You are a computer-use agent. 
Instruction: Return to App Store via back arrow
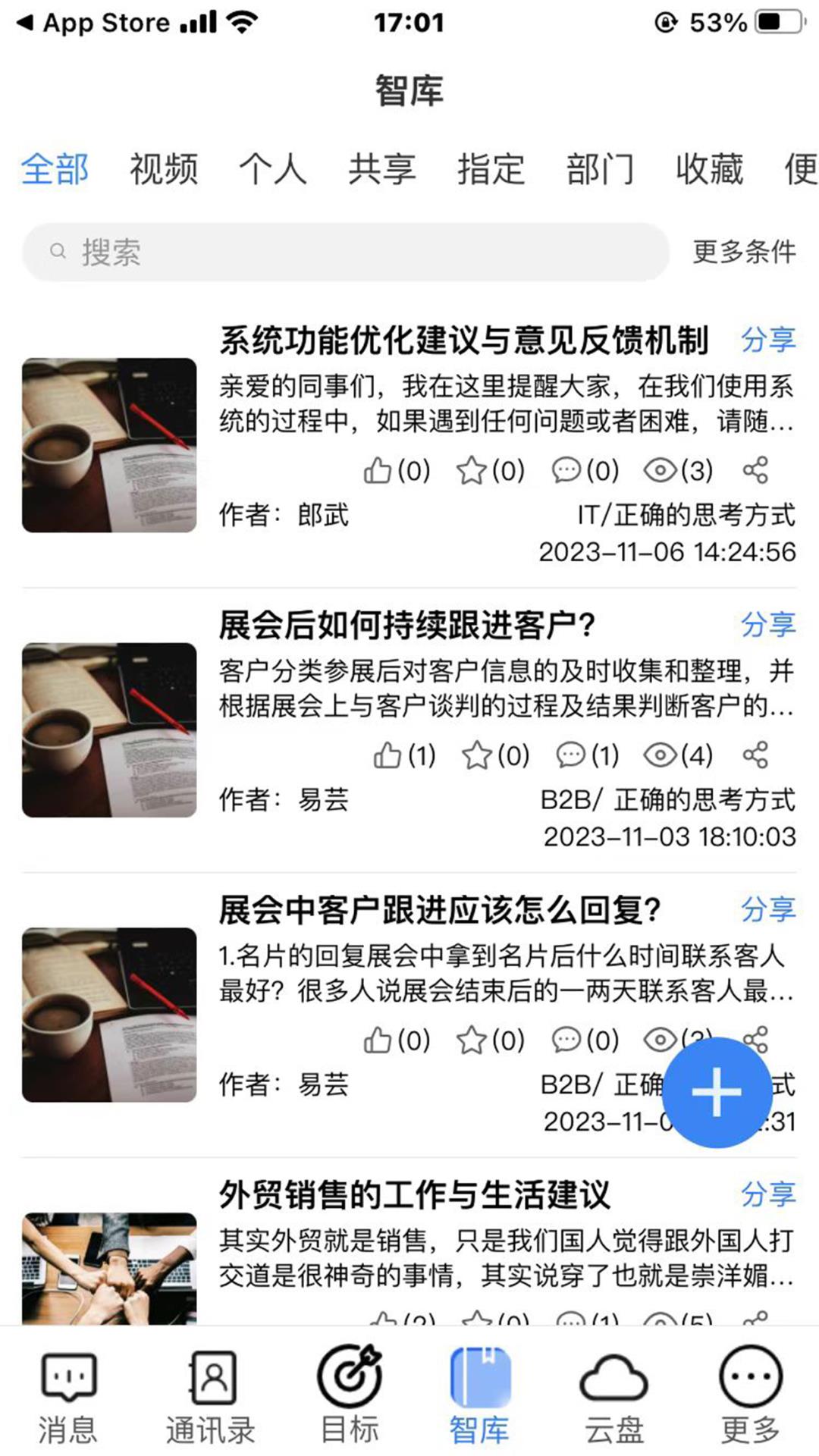[x=26, y=23]
